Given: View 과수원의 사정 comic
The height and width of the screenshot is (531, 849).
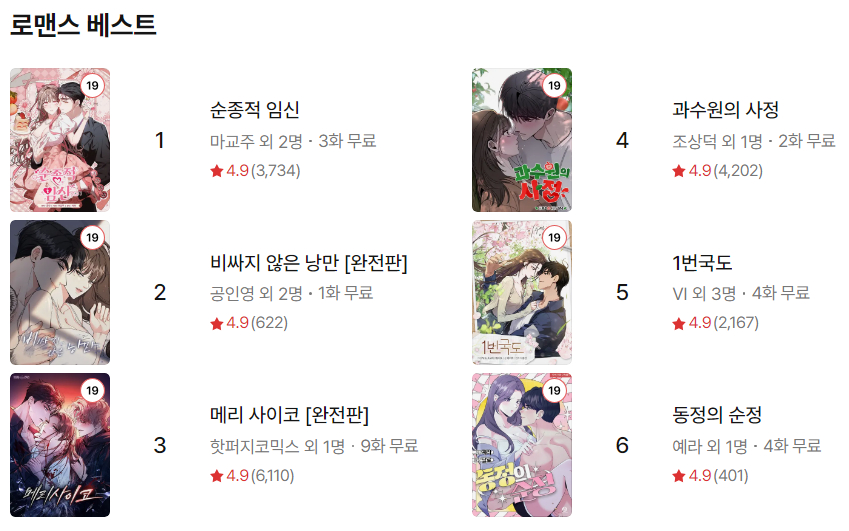Looking at the screenshot, I should click(x=725, y=110).
